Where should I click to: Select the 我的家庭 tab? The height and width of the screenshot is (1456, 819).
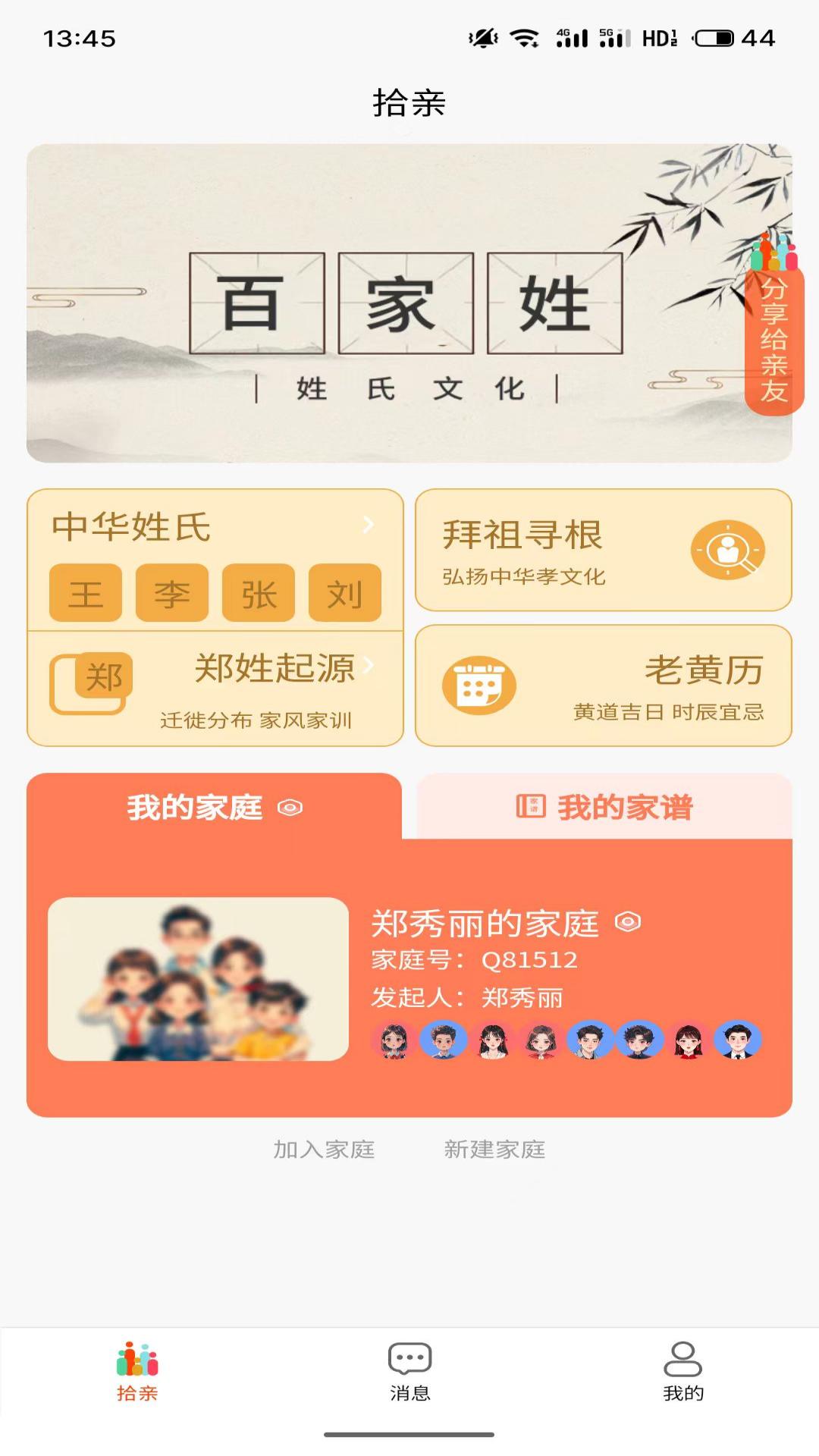pos(193,807)
